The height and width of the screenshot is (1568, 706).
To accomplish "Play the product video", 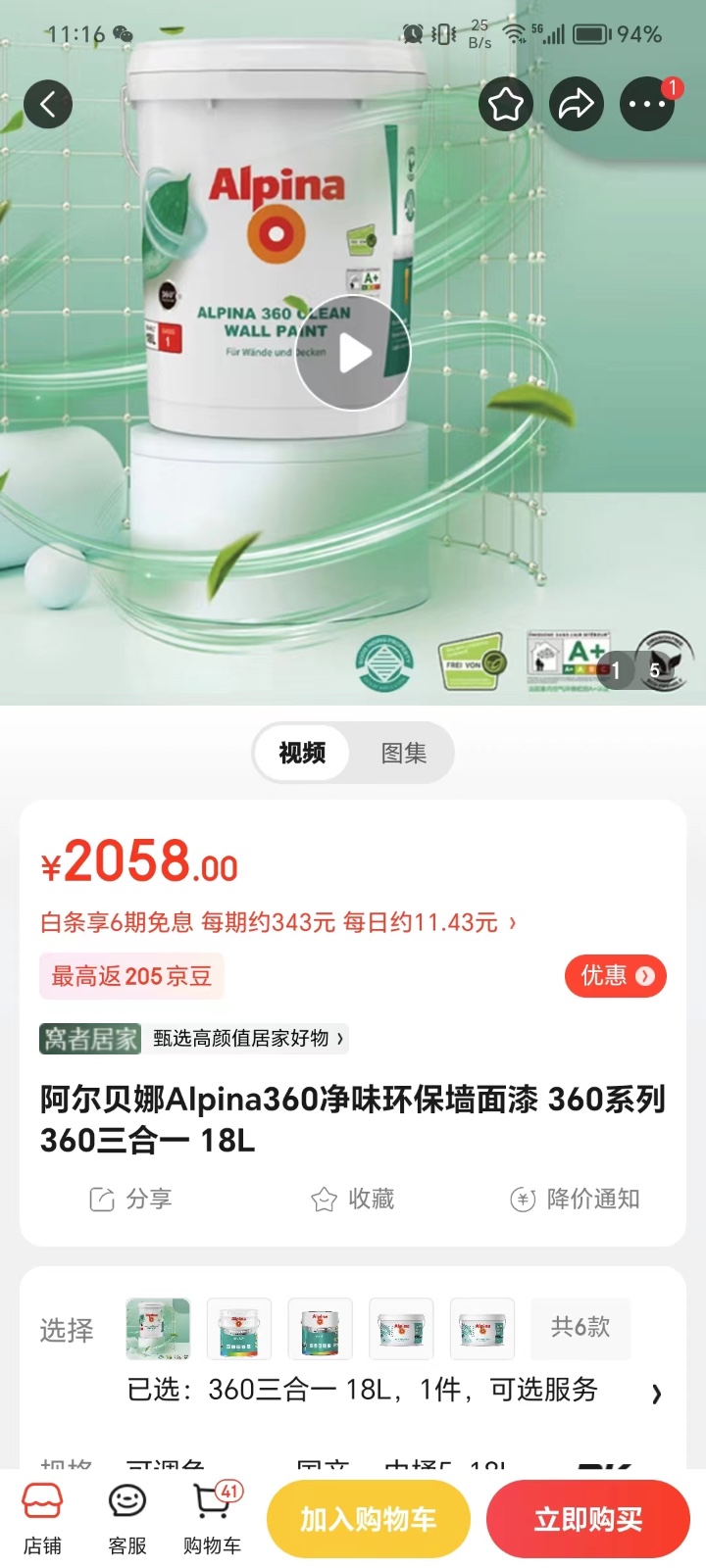I will pyautogui.click(x=353, y=353).
